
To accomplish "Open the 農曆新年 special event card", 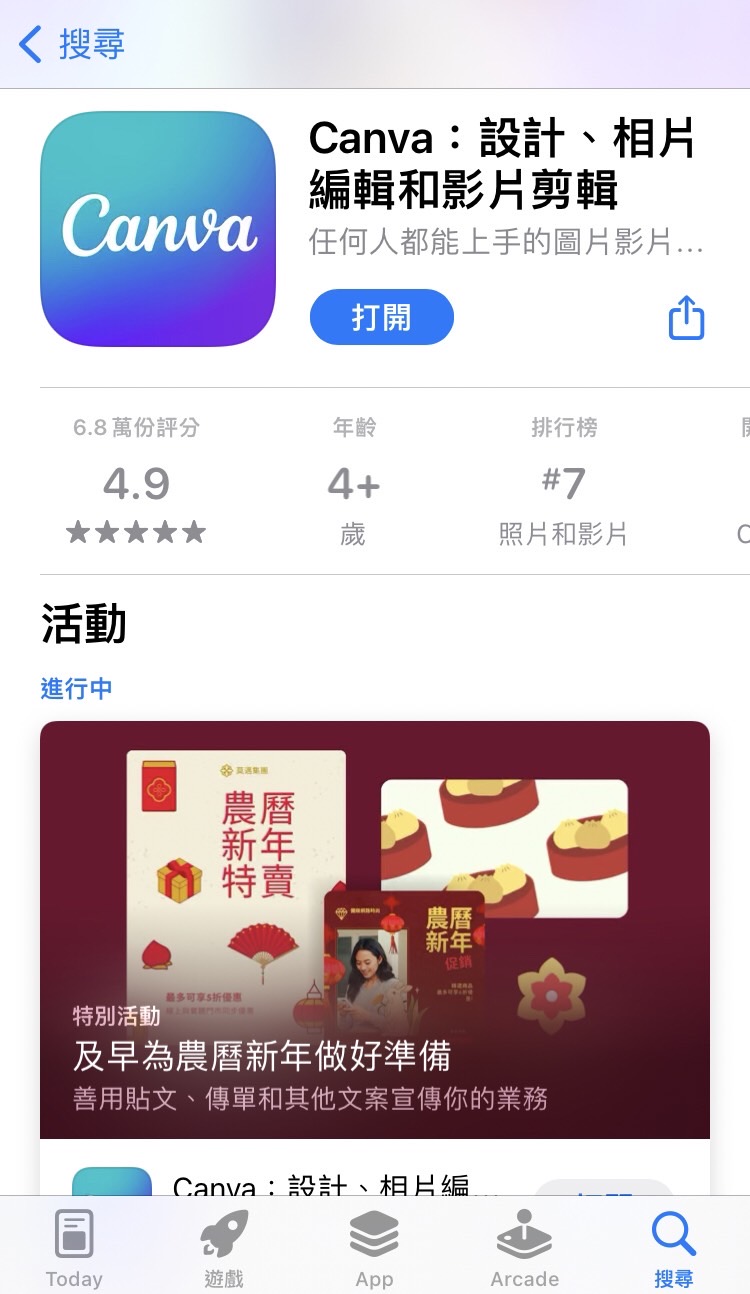I will 375,929.
